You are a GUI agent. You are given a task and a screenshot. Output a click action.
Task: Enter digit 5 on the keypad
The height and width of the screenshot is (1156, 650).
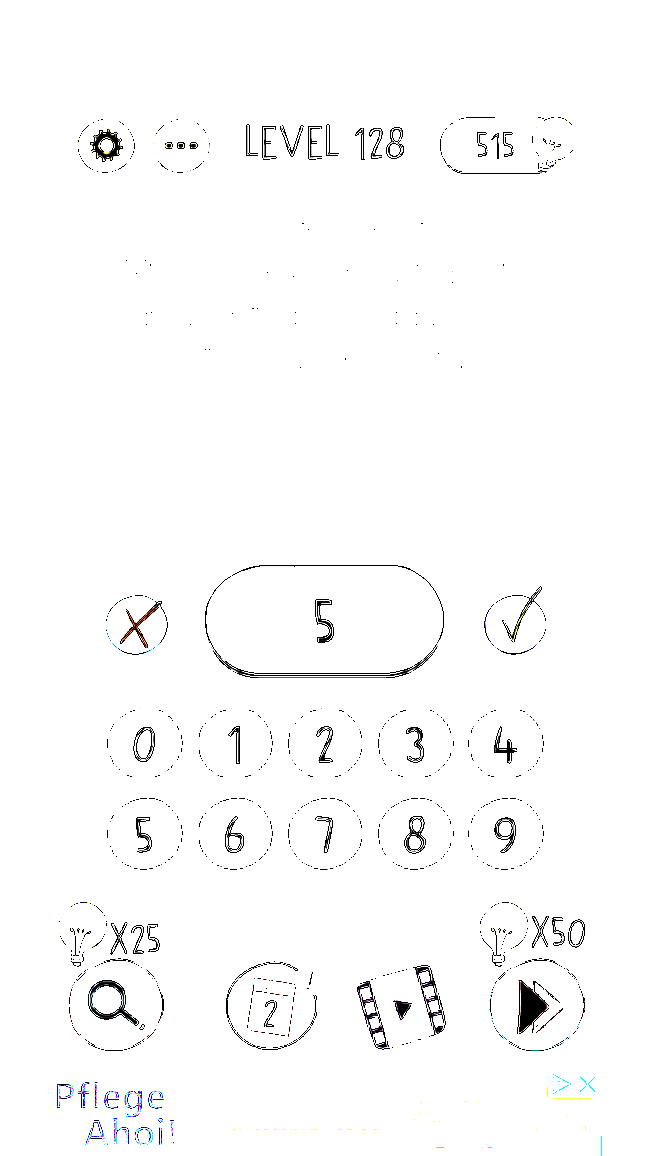pyautogui.click(x=144, y=834)
